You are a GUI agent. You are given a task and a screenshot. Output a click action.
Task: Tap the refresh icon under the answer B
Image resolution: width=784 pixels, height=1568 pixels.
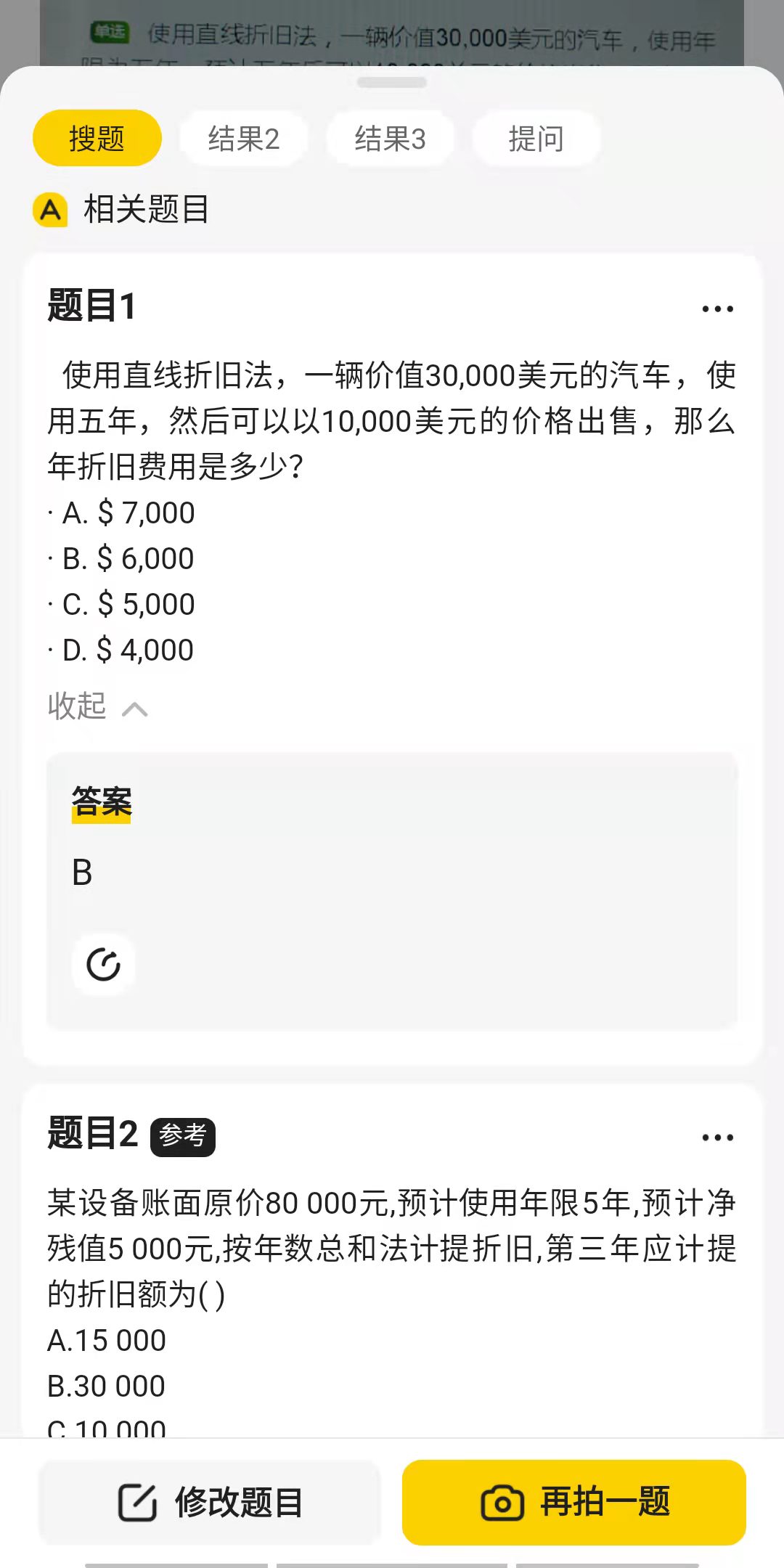(103, 965)
